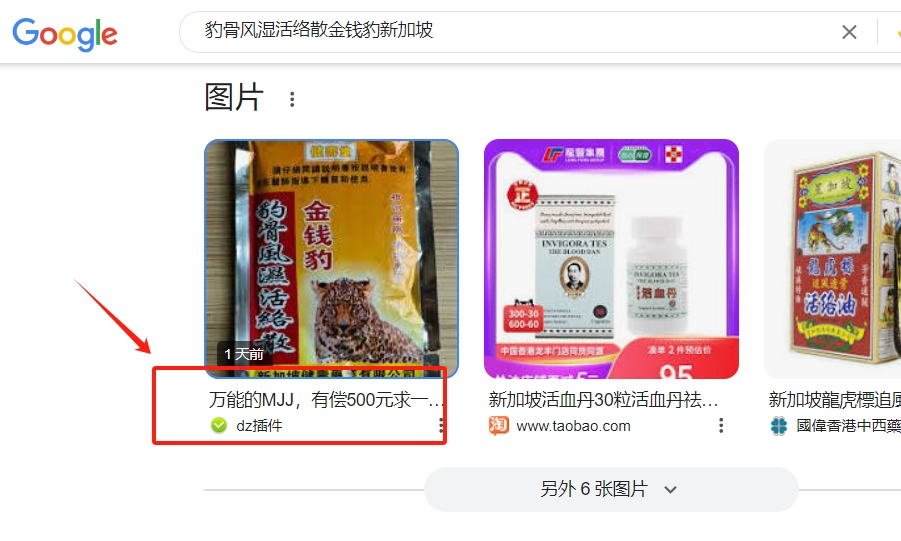Open the 万能的MJJ result link

pyautogui.click(x=325, y=399)
